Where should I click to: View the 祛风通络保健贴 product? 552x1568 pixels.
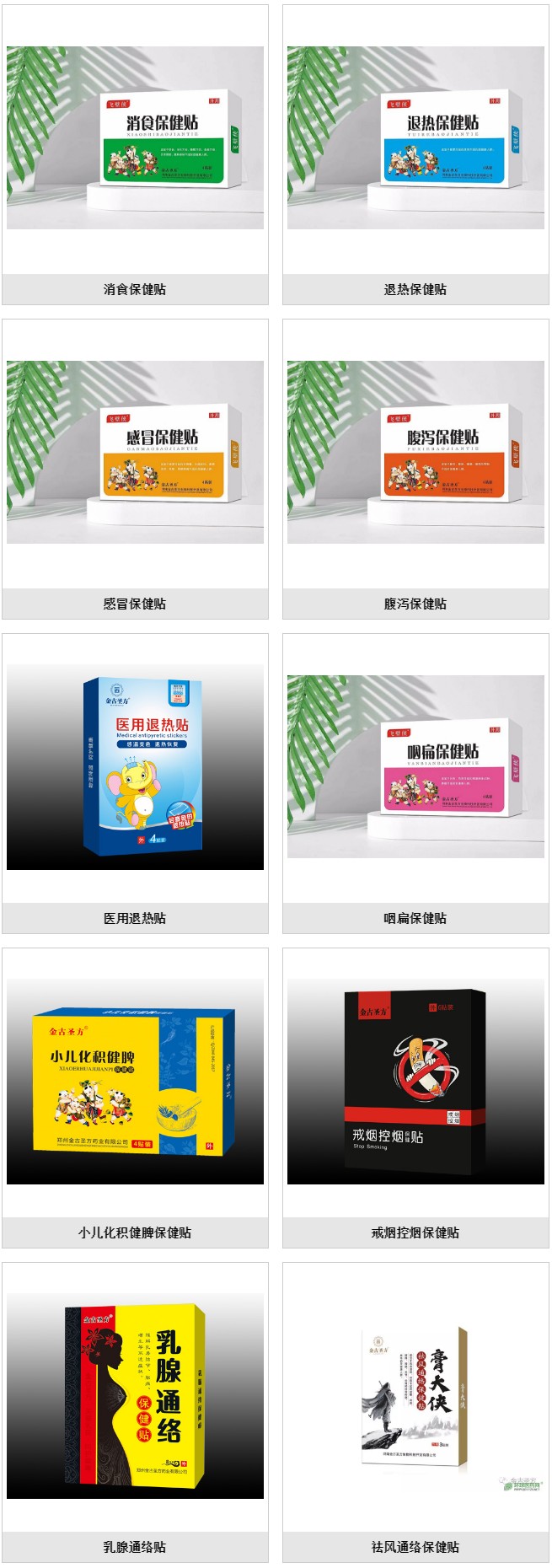pos(415,1396)
